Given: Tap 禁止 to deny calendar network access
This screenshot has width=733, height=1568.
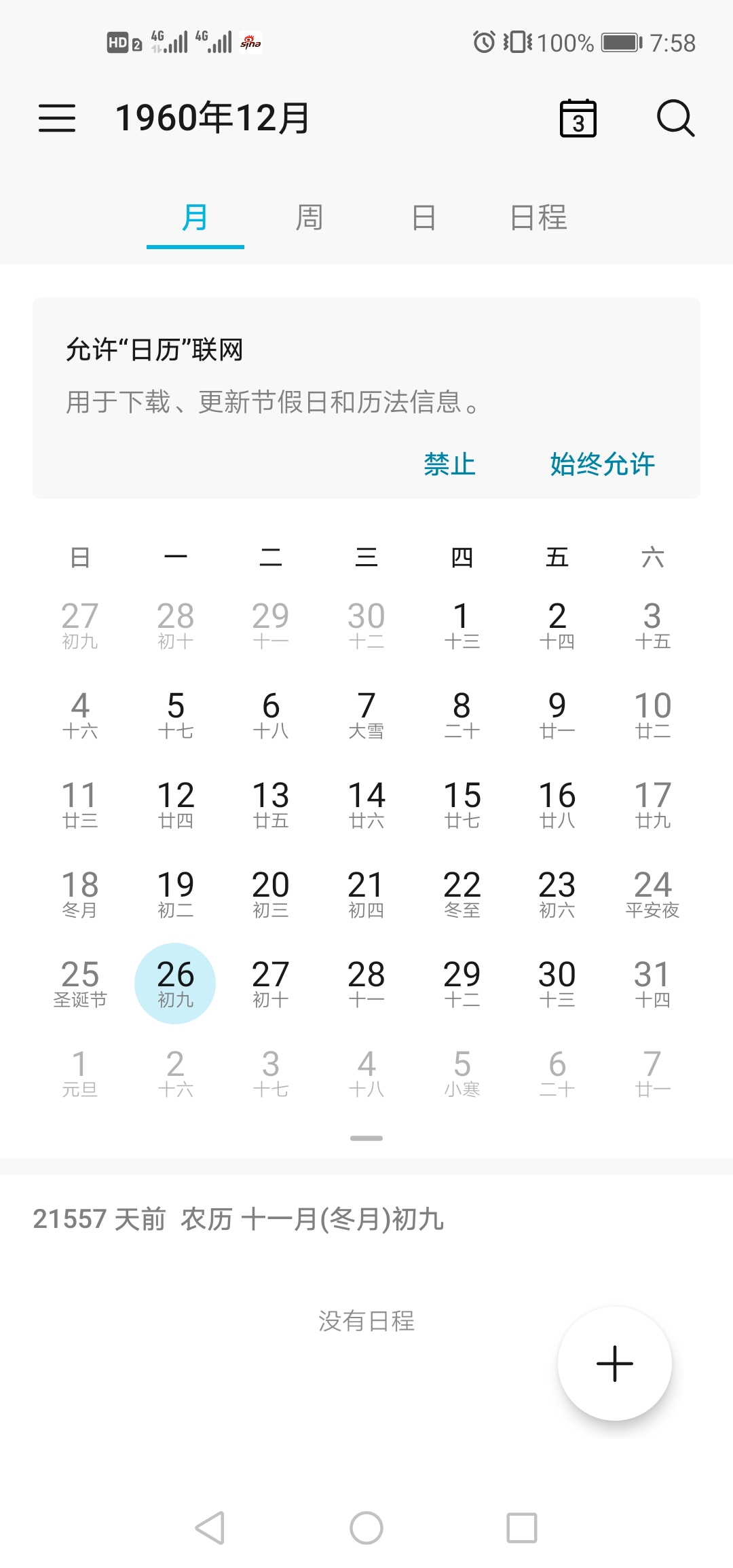Looking at the screenshot, I should click(449, 464).
